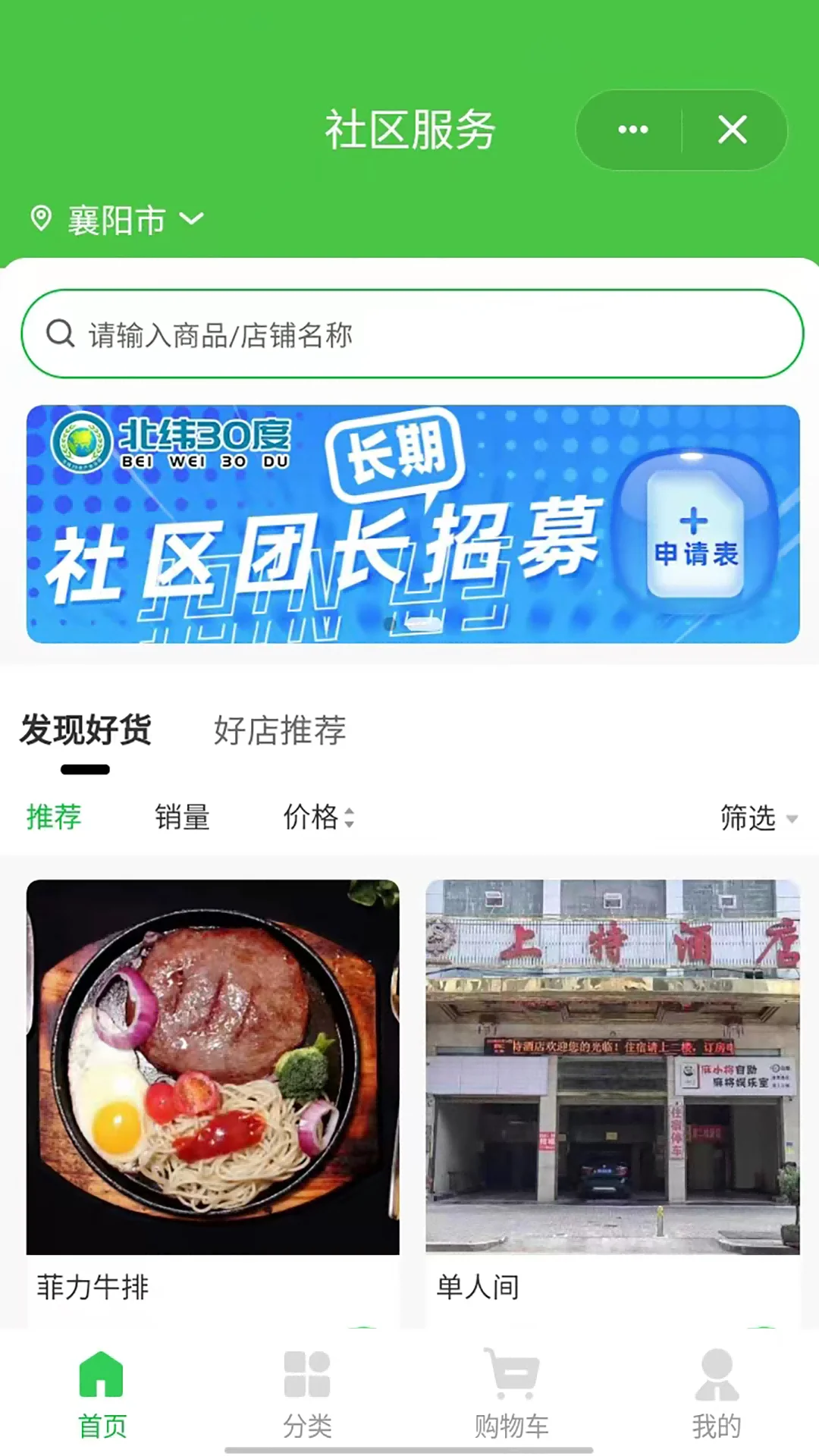Enable the 推荐 sort option
The image size is (819, 1456).
click(x=53, y=817)
